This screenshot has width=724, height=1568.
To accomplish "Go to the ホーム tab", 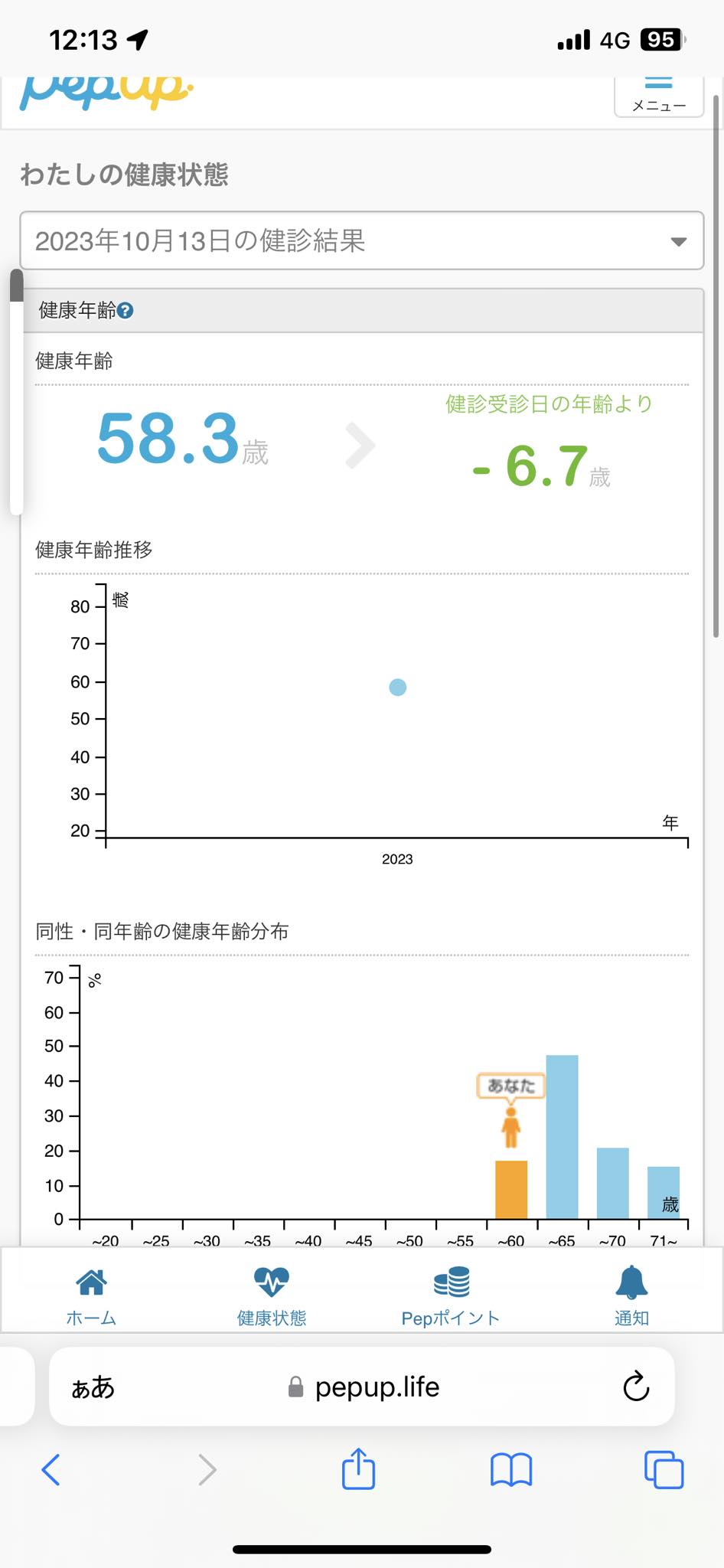I will [x=91, y=1295].
